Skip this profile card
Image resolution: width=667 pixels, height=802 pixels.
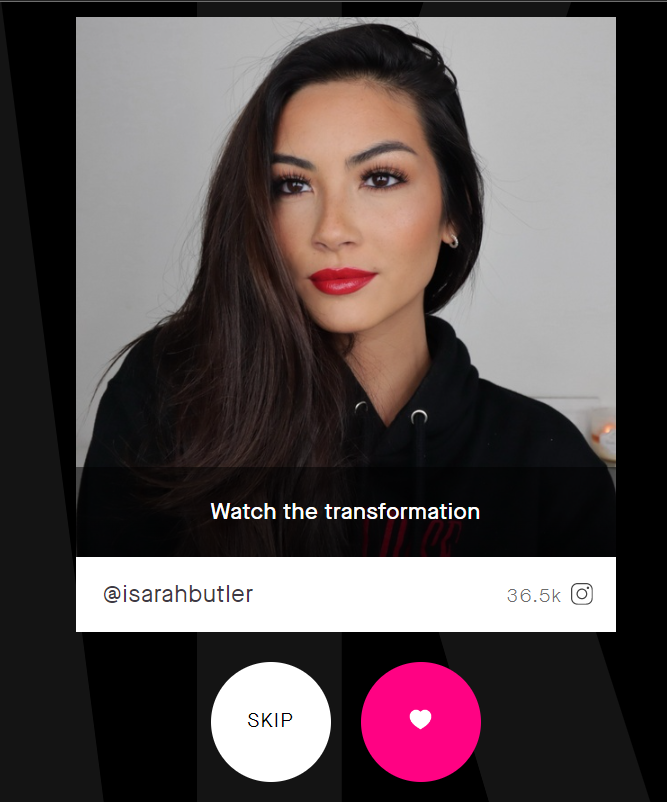point(270,721)
